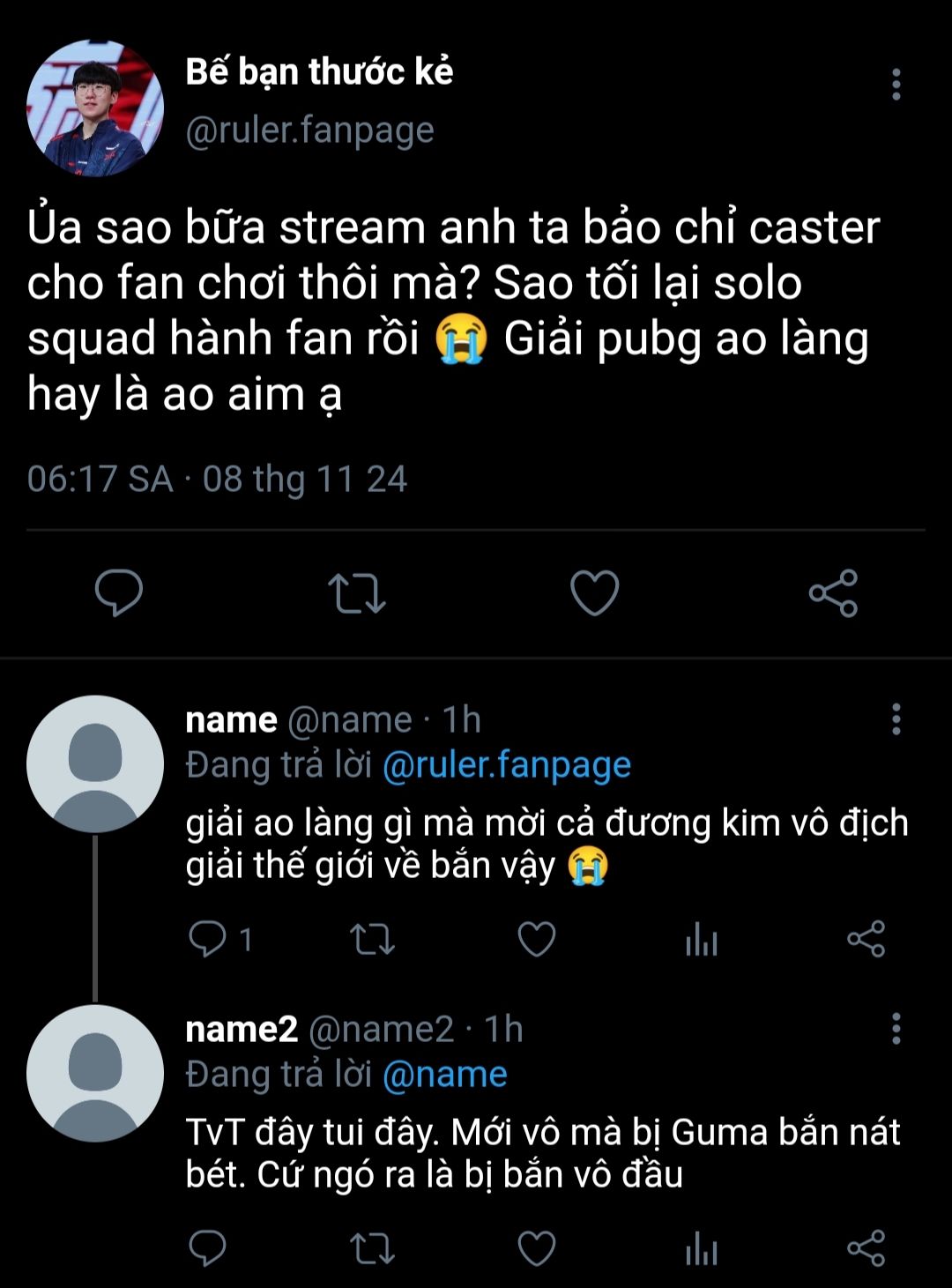
Task: Open overflow menu on the main post
Action: pos(896,85)
